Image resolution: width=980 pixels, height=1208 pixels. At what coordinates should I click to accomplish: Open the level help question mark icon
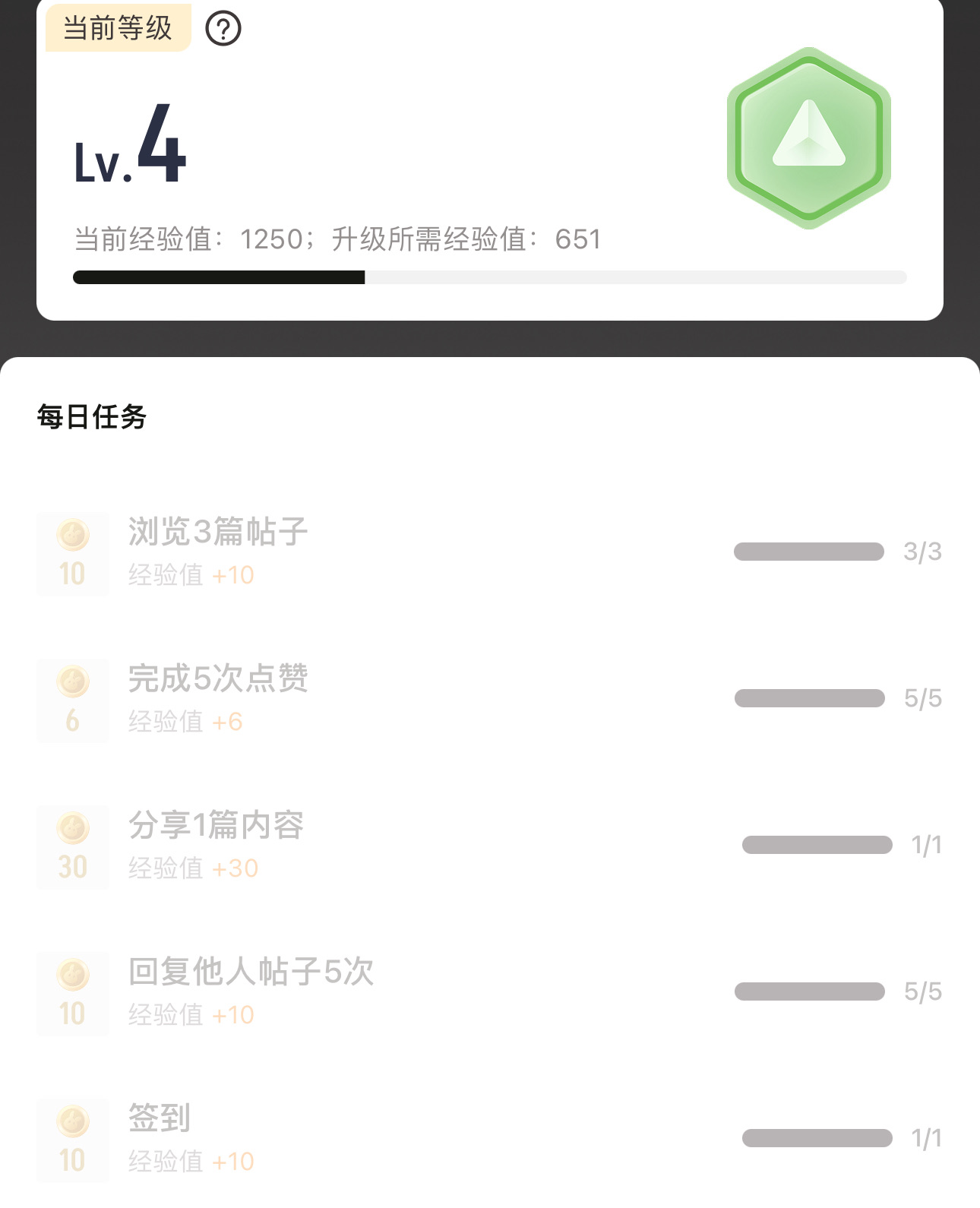[x=223, y=29]
